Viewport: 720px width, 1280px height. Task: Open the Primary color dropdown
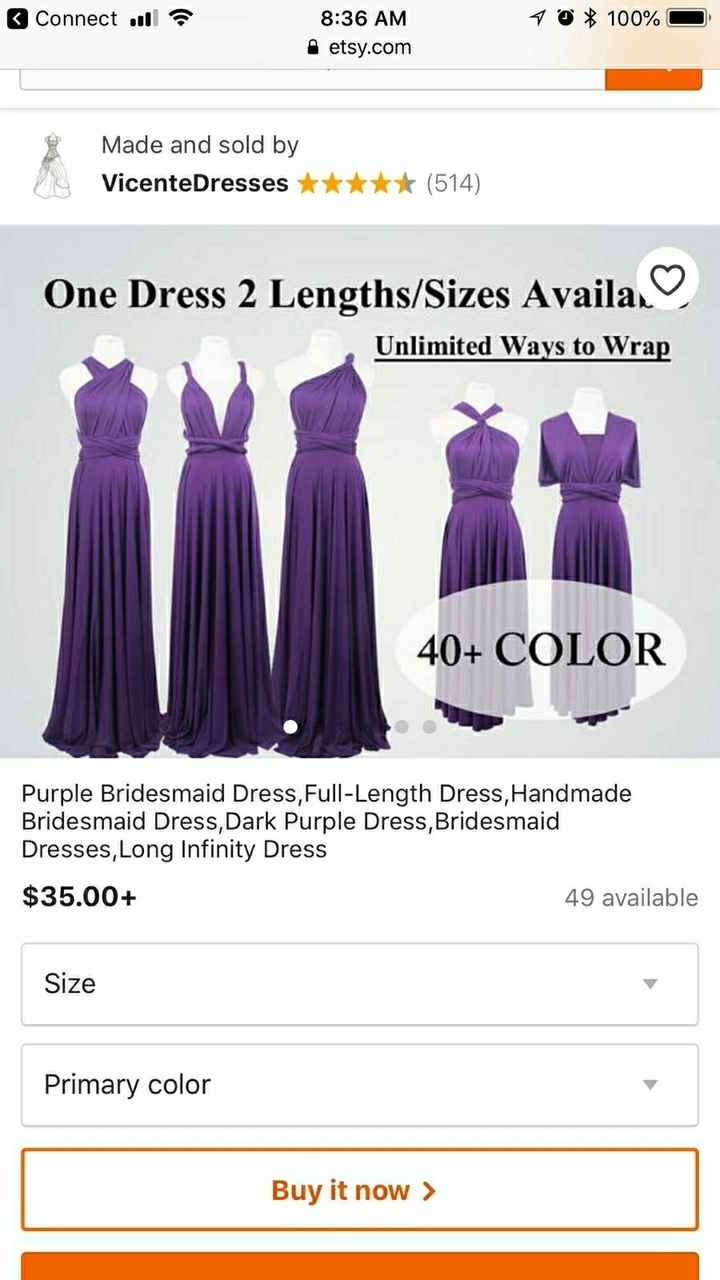360,1084
